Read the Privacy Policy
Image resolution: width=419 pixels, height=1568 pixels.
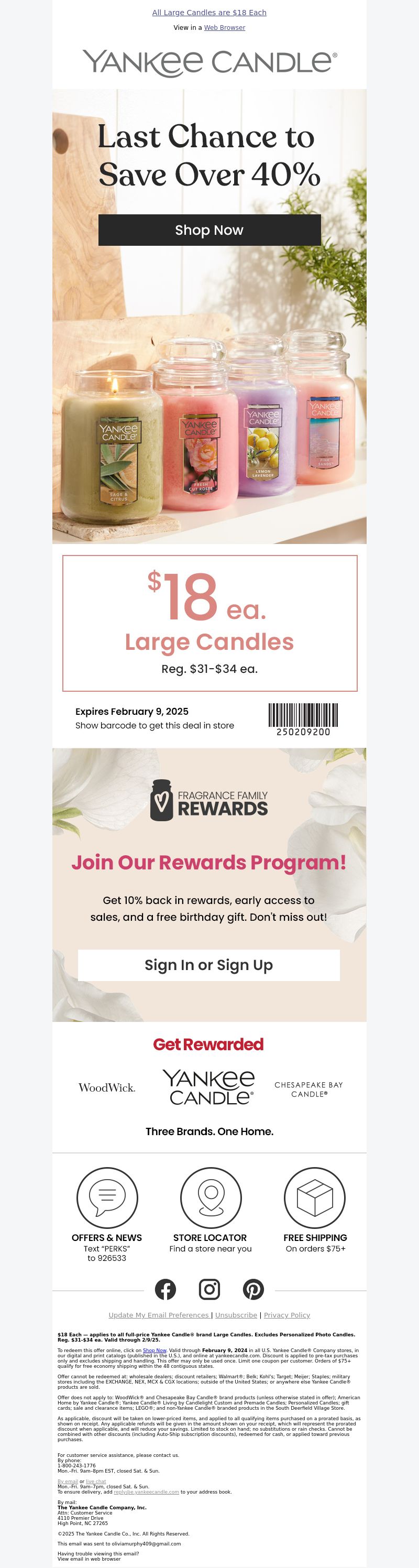coord(287,1315)
